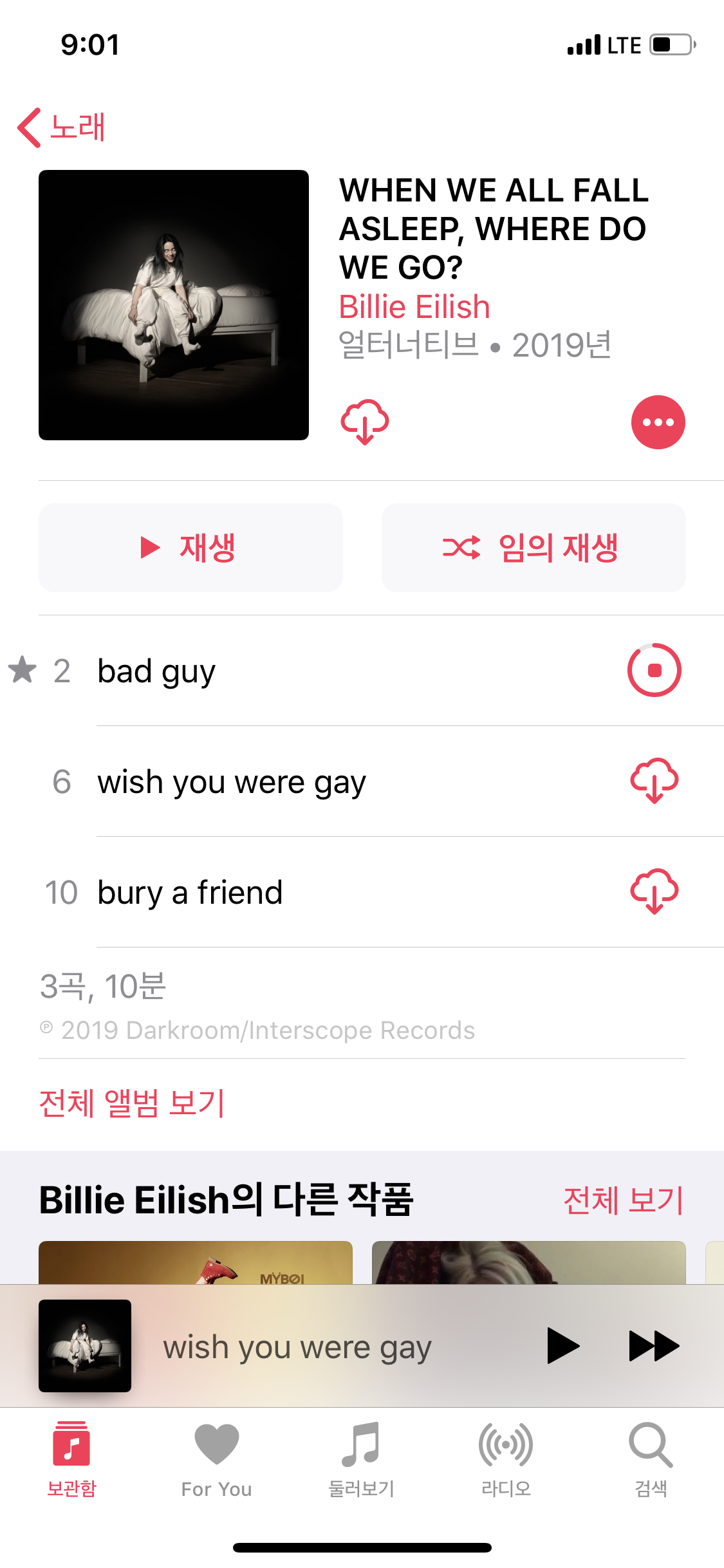This screenshot has height=1568, width=724.
Task: Download the whole album from the cloud
Action: pos(364,422)
